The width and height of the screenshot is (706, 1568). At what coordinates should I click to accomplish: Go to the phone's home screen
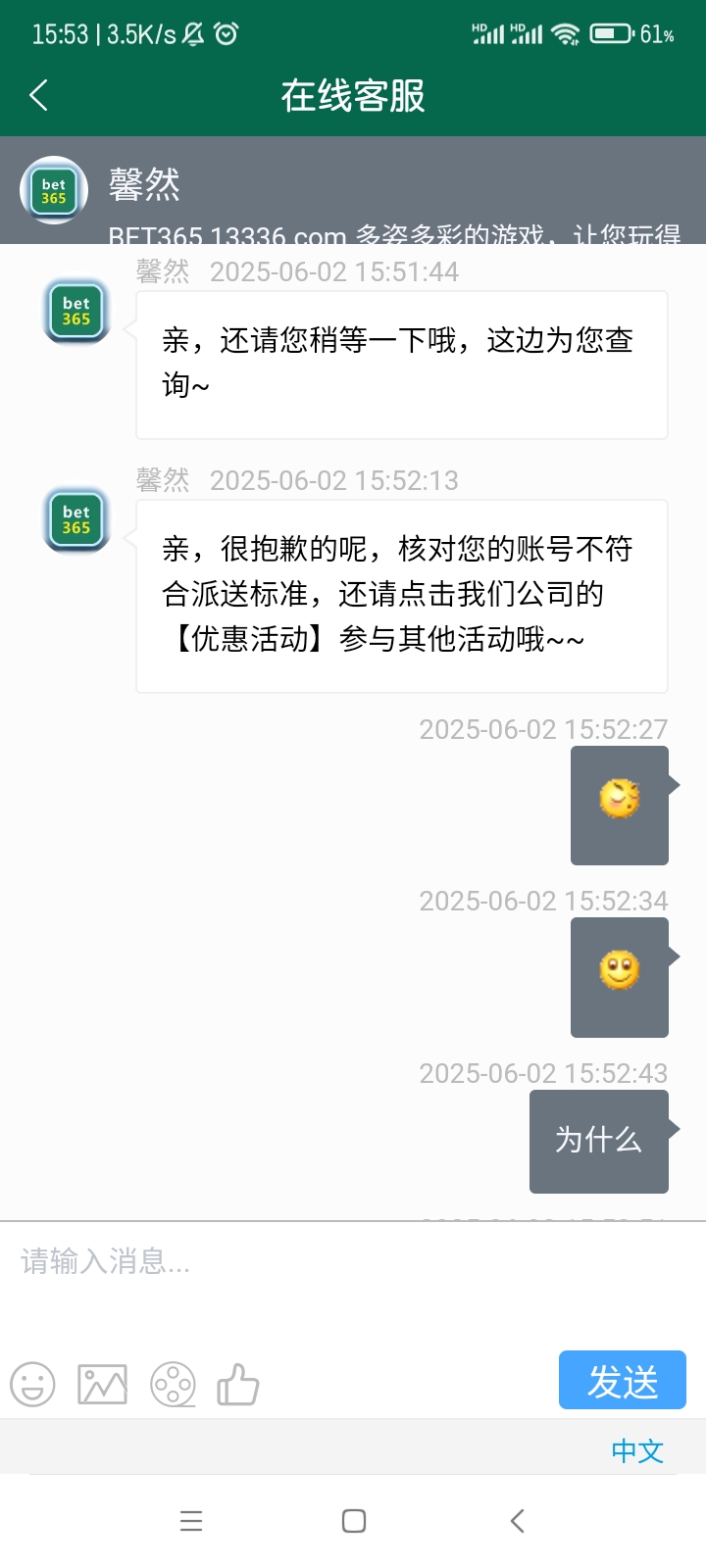click(x=354, y=1521)
